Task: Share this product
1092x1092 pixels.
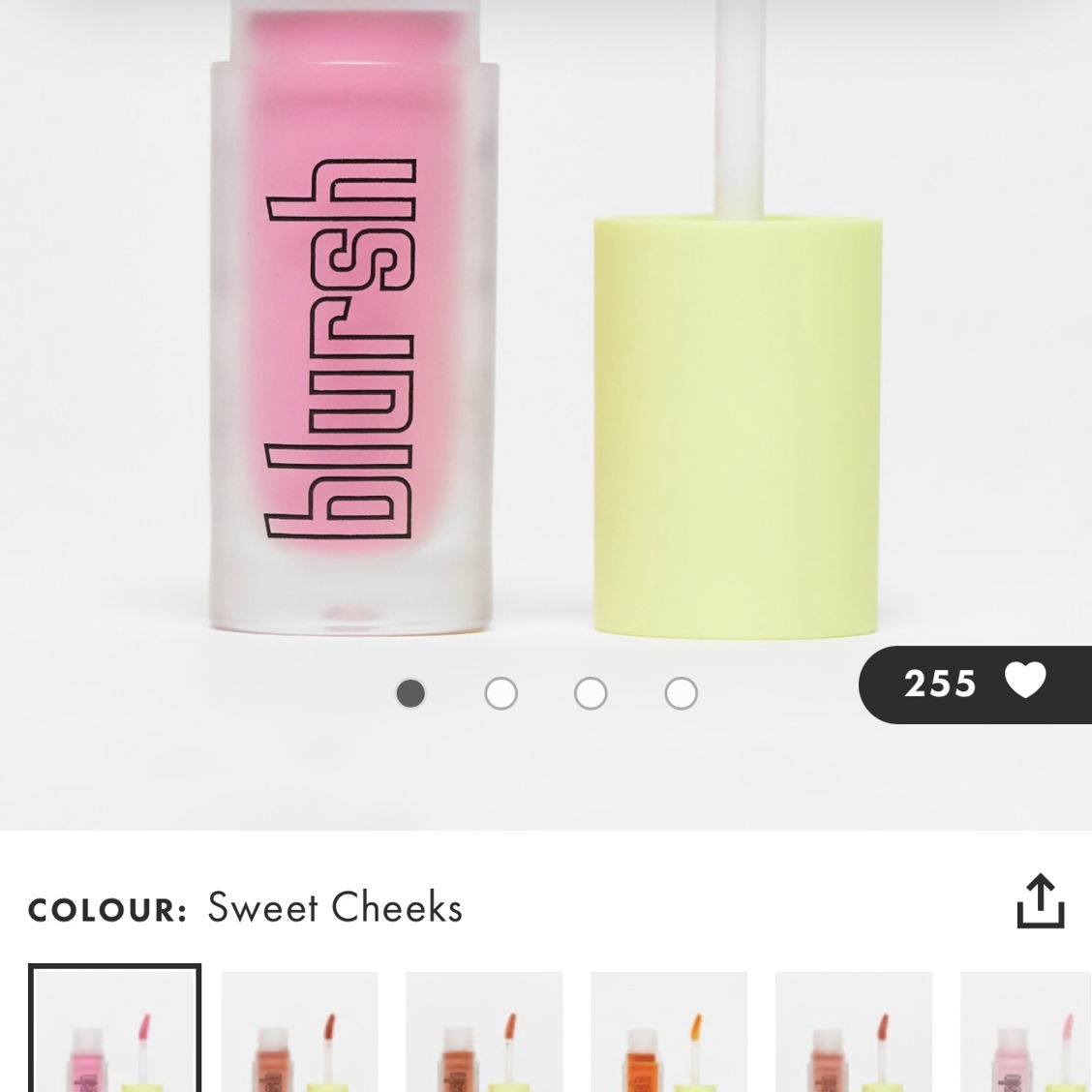Action: (x=1040, y=902)
